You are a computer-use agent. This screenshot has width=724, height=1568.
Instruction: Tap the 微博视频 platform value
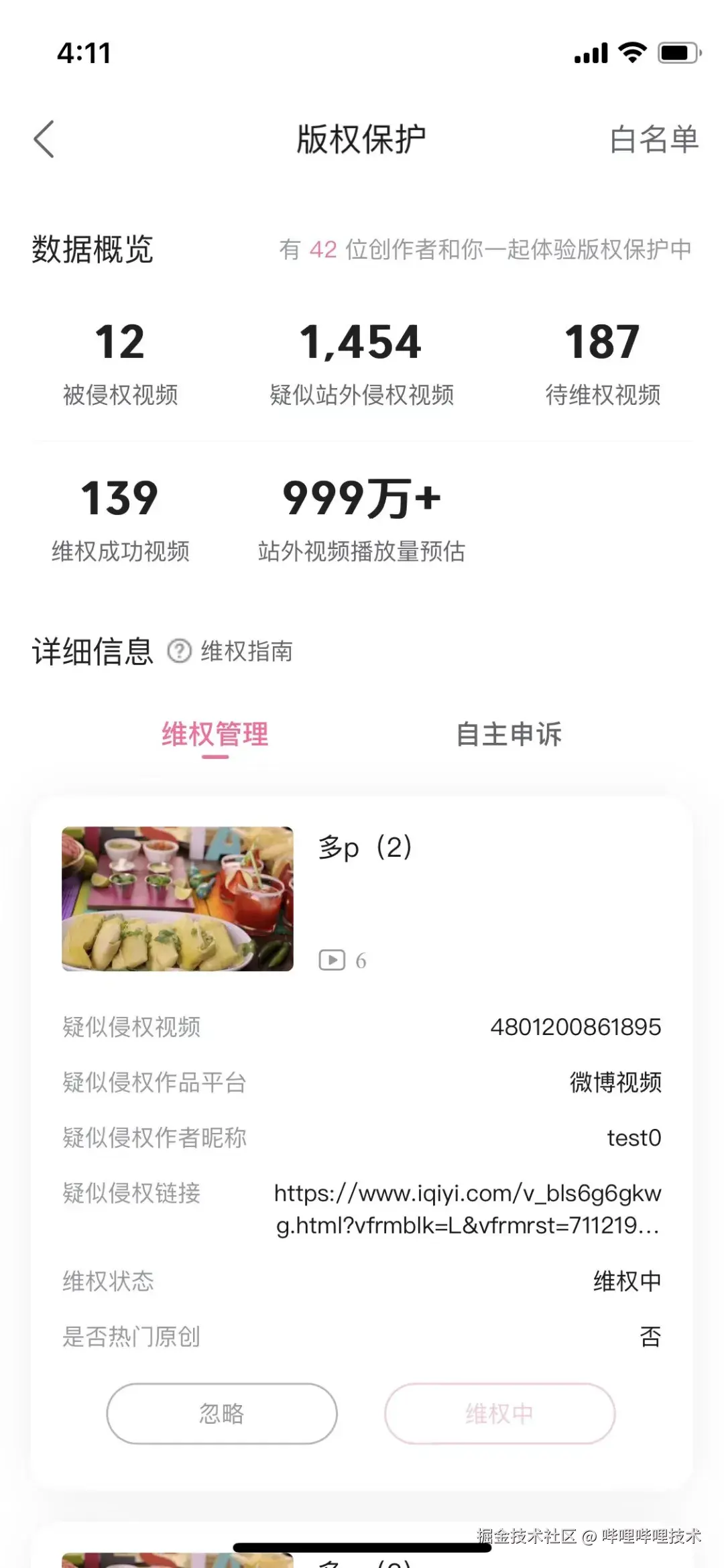click(x=615, y=1082)
